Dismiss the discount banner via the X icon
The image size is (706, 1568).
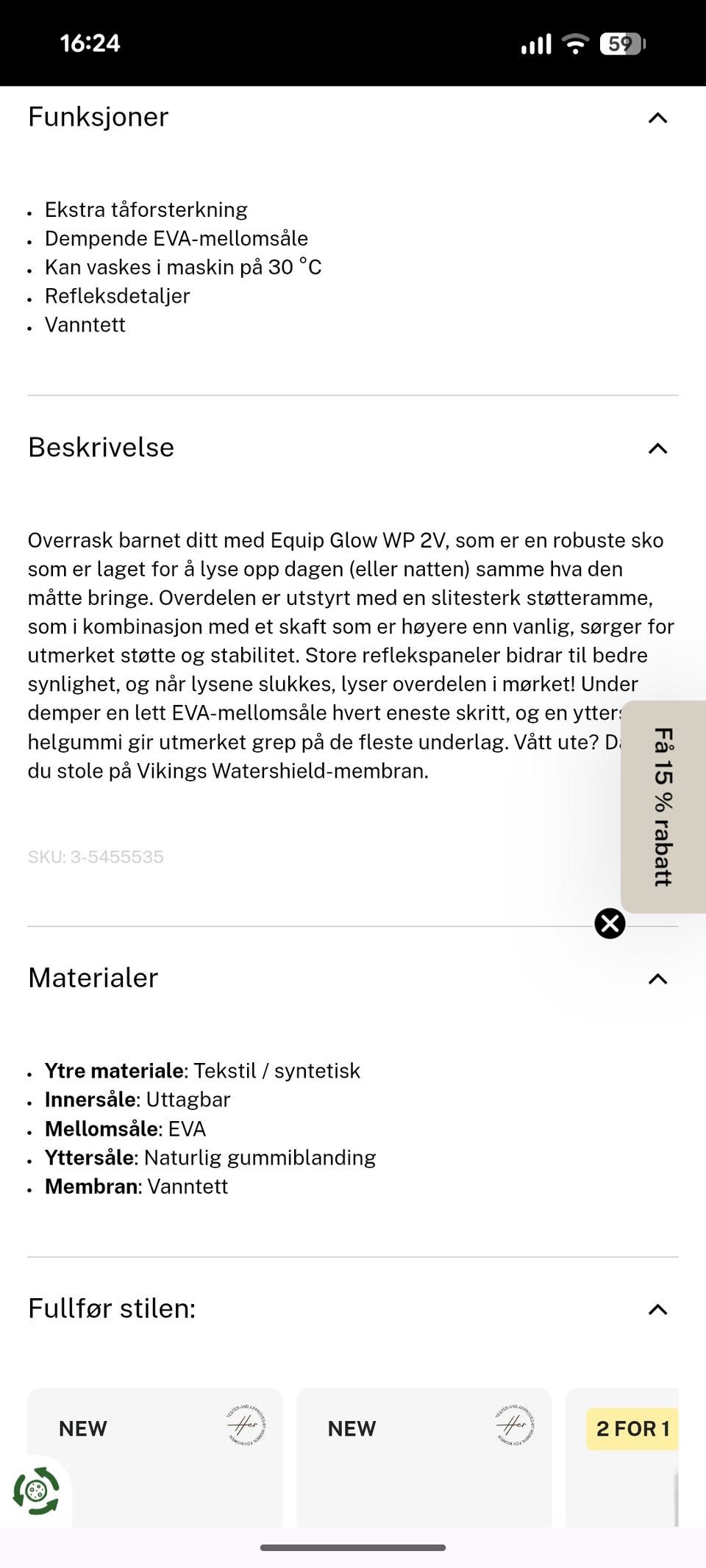pyautogui.click(x=610, y=924)
